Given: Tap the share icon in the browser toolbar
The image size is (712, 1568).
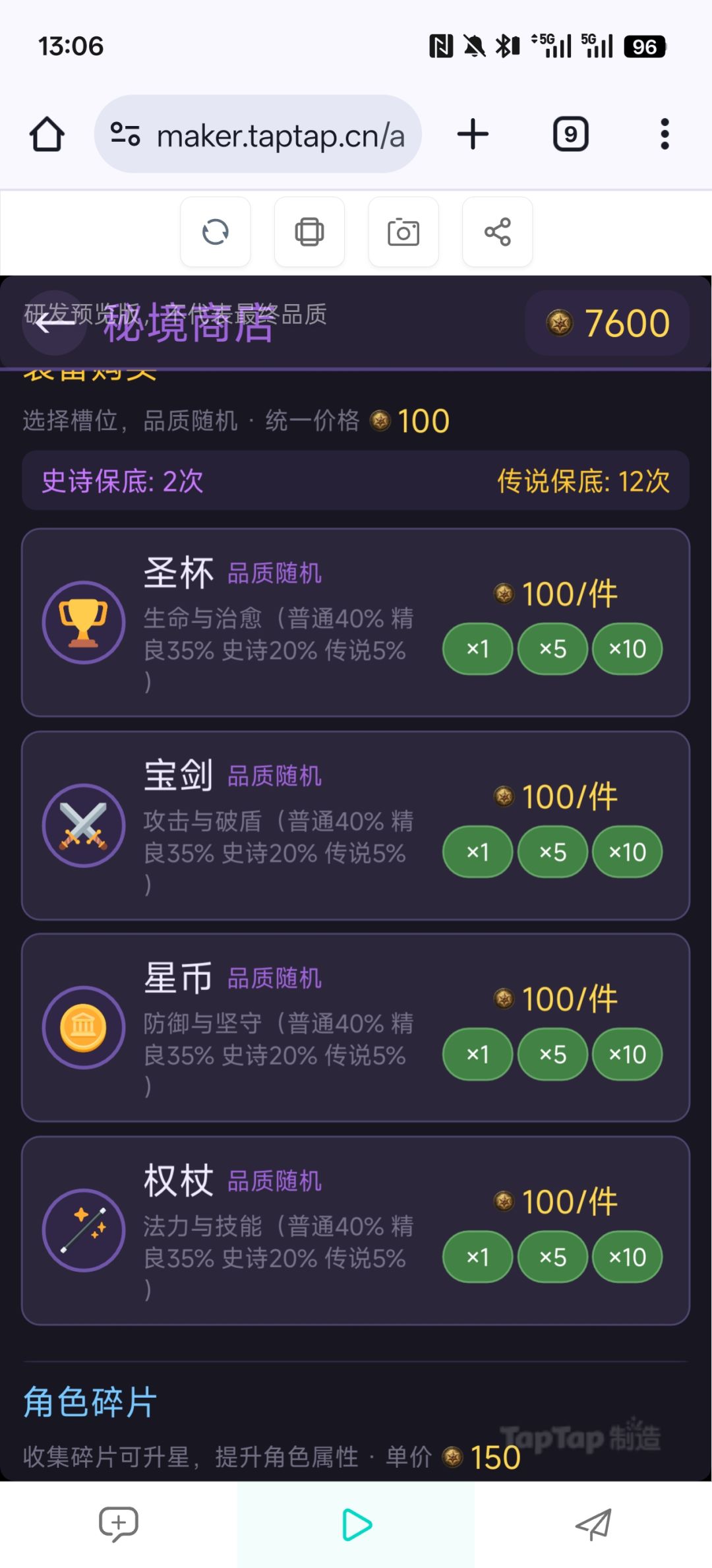Looking at the screenshot, I should tap(496, 232).
